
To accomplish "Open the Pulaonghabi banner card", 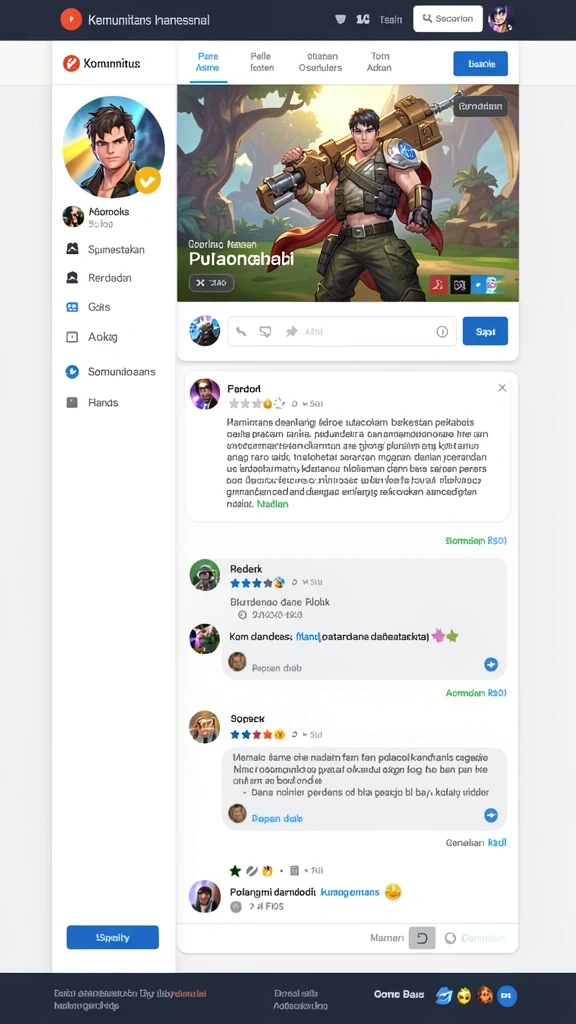I will pos(347,193).
